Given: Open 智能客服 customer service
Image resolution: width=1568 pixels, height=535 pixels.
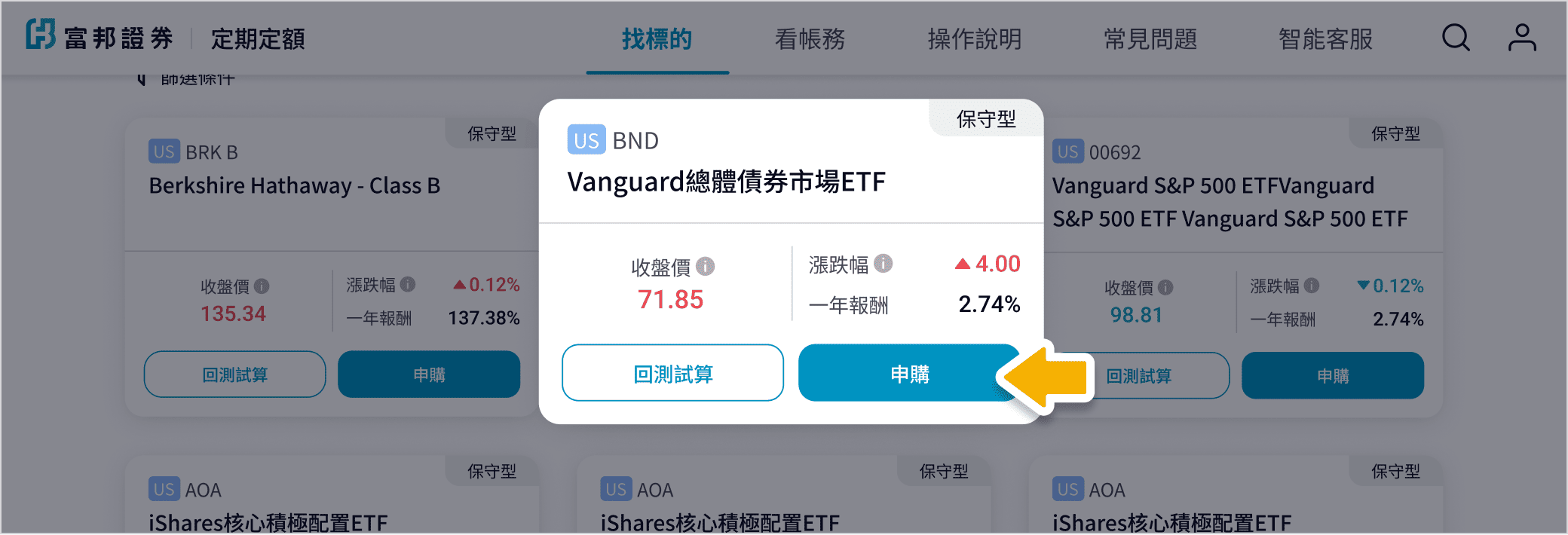Looking at the screenshot, I should click(x=1325, y=39).
